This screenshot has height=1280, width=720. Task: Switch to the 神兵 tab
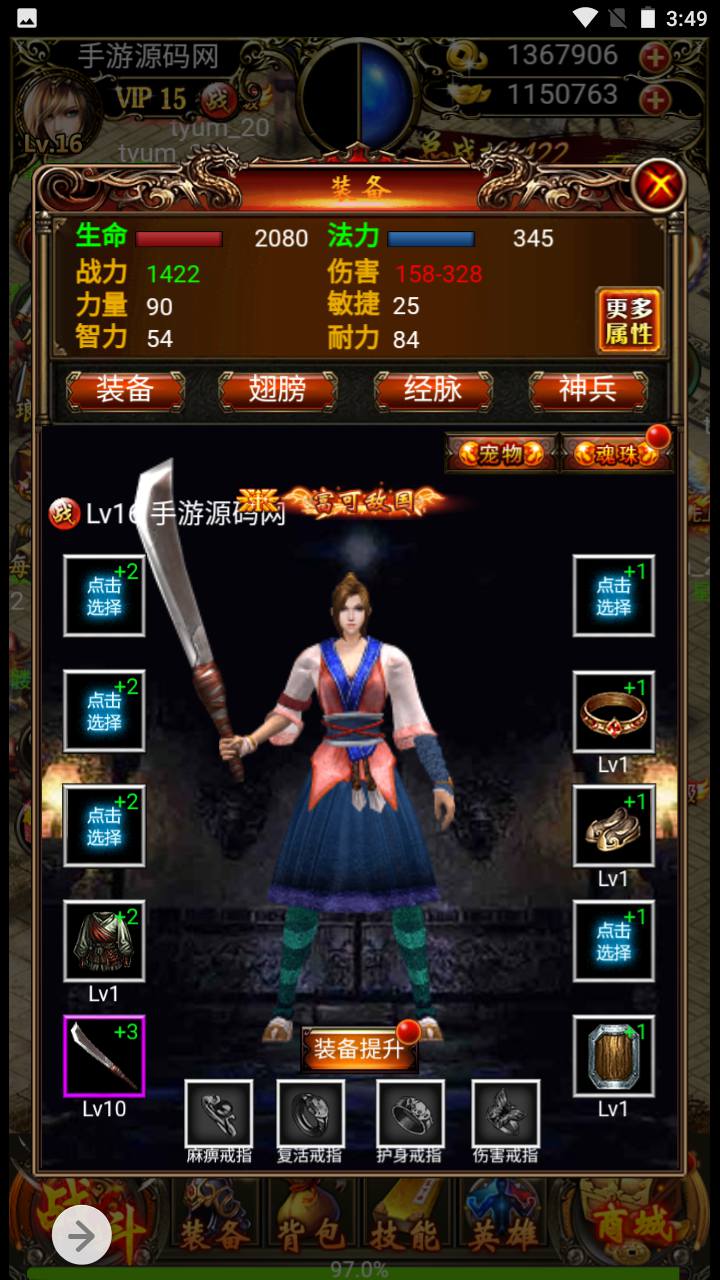pos(588,390)
